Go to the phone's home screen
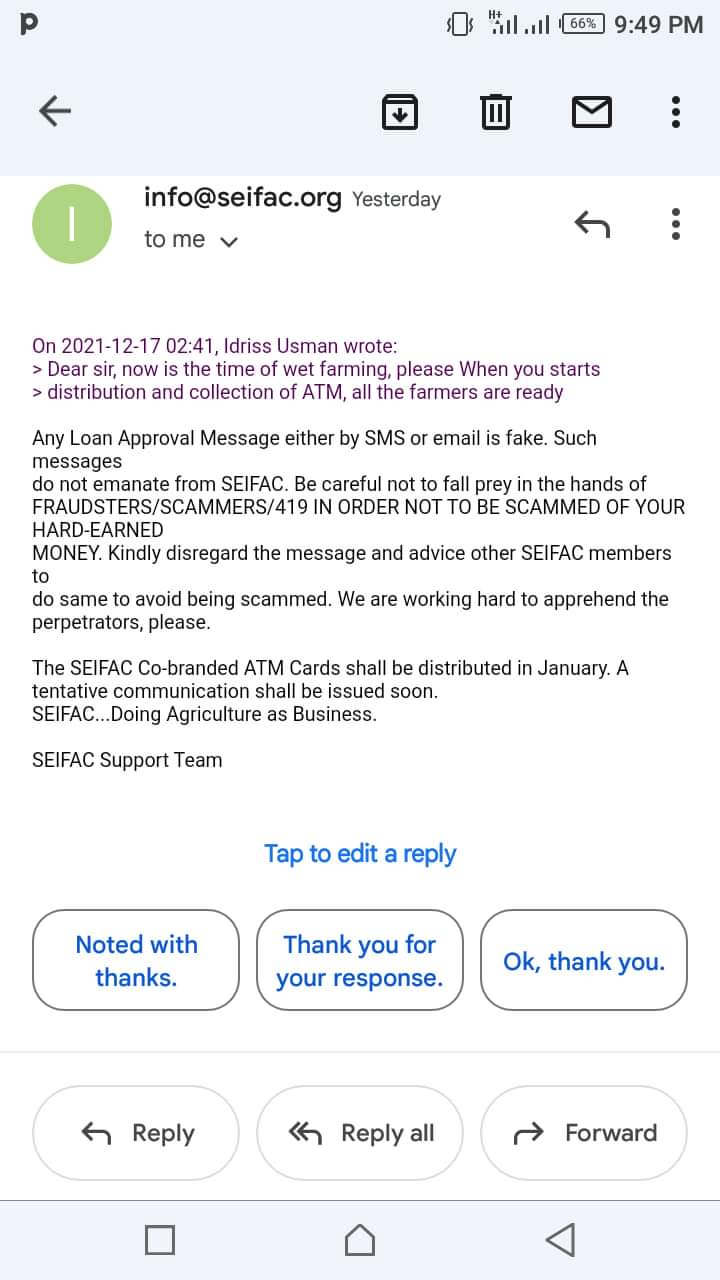 tap(360, 1240)
